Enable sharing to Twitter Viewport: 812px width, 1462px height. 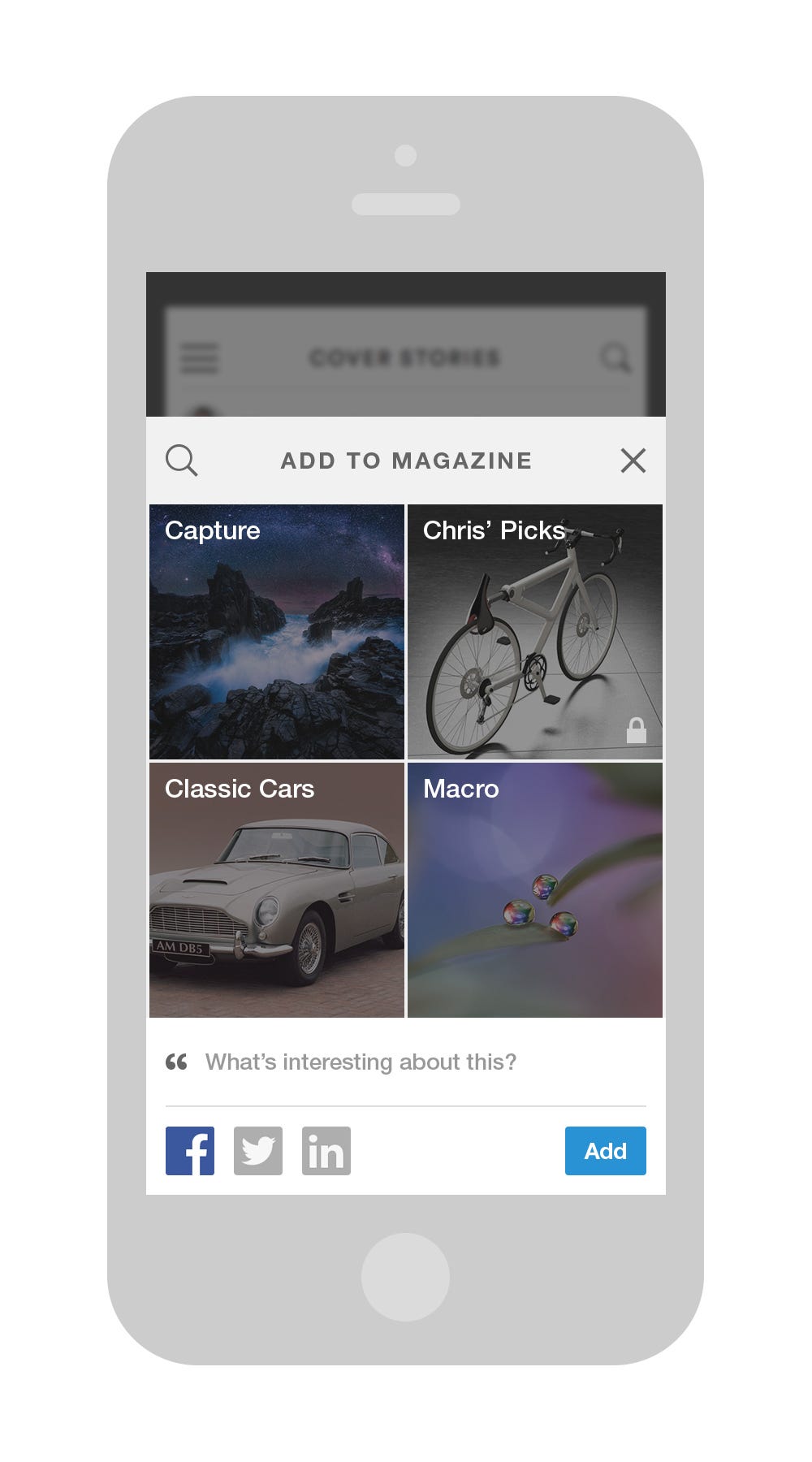258,1151
